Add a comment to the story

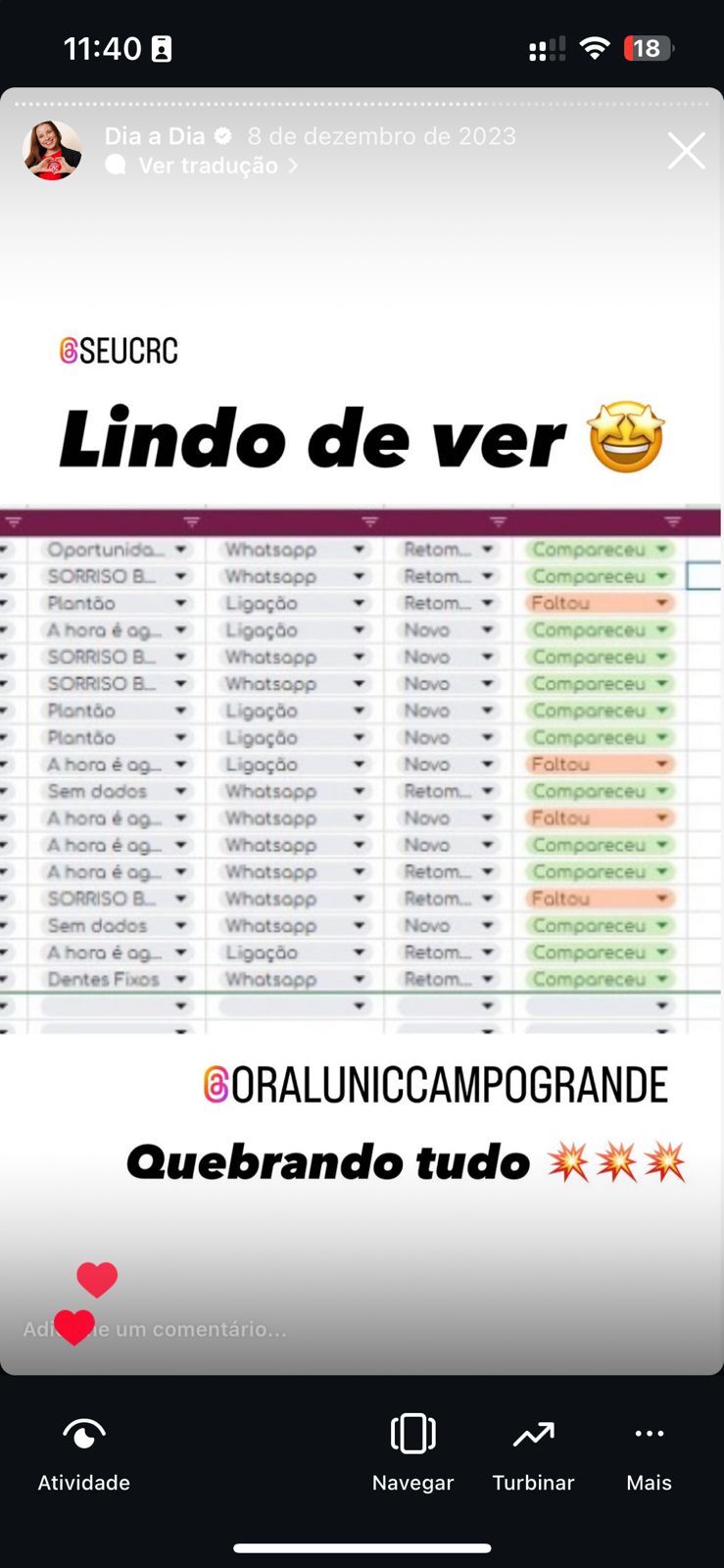pyautogui.click(x=196, y=1329)
